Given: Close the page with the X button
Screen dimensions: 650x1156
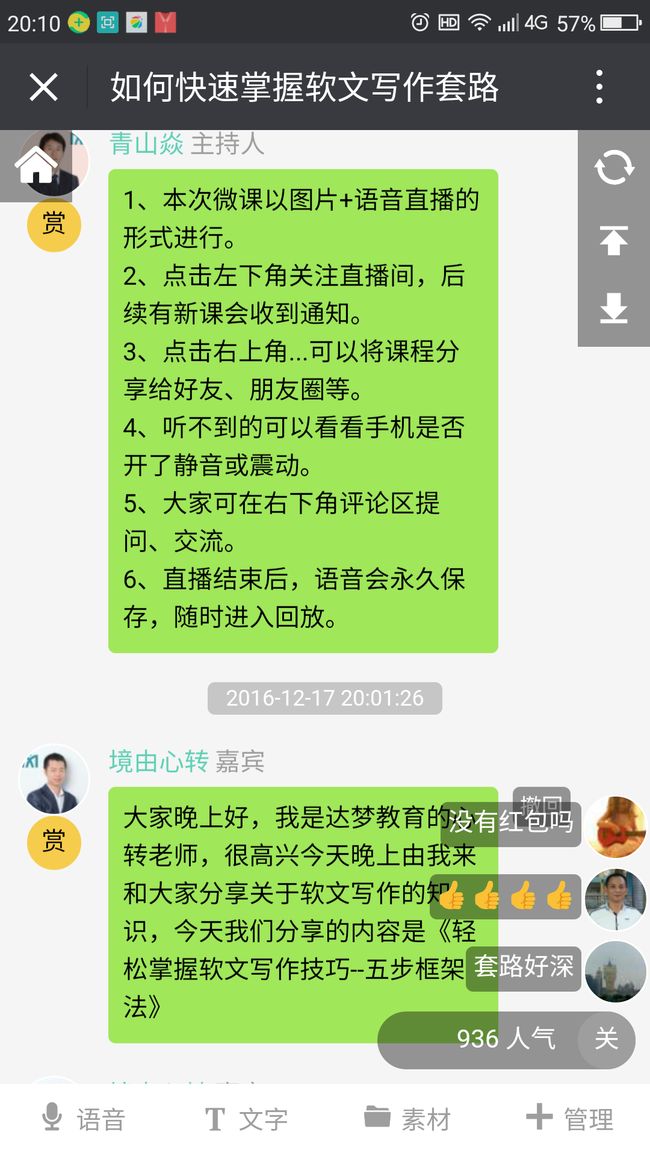Looking at the screenshot, I should click(x=43, y=88).
